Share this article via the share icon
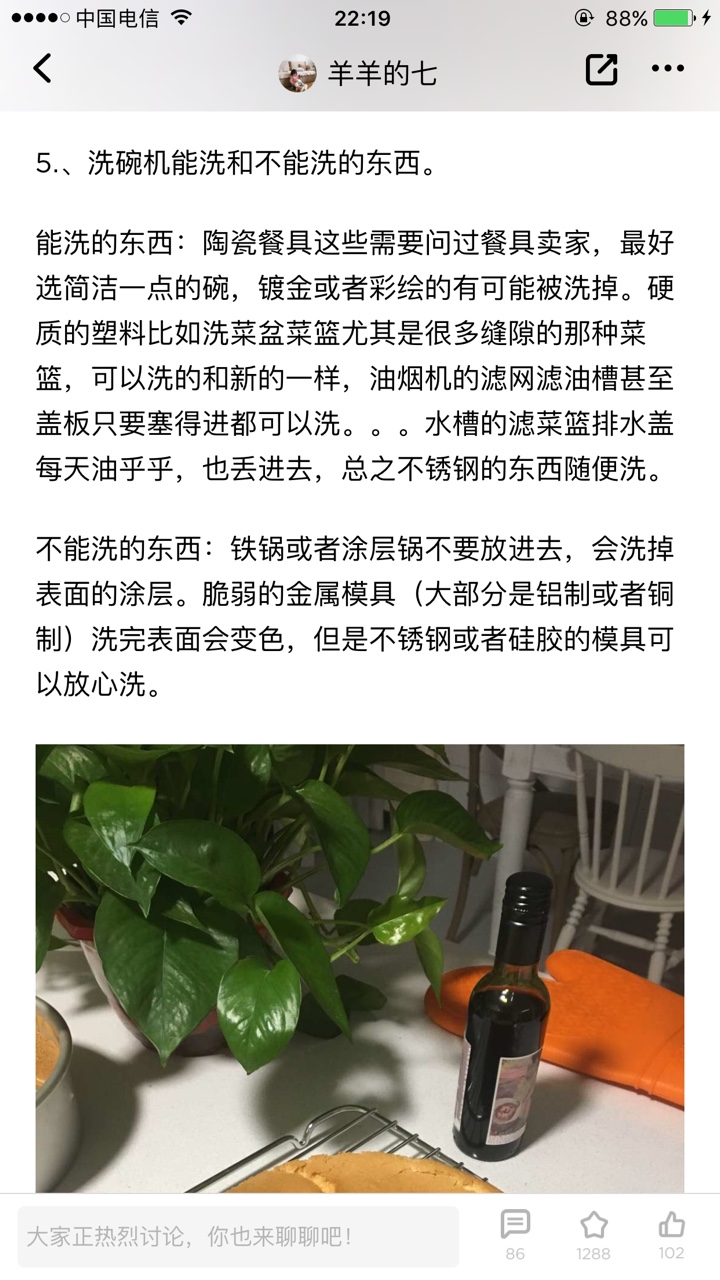The width and height of the screenshot is (720, 1280). 601,69
